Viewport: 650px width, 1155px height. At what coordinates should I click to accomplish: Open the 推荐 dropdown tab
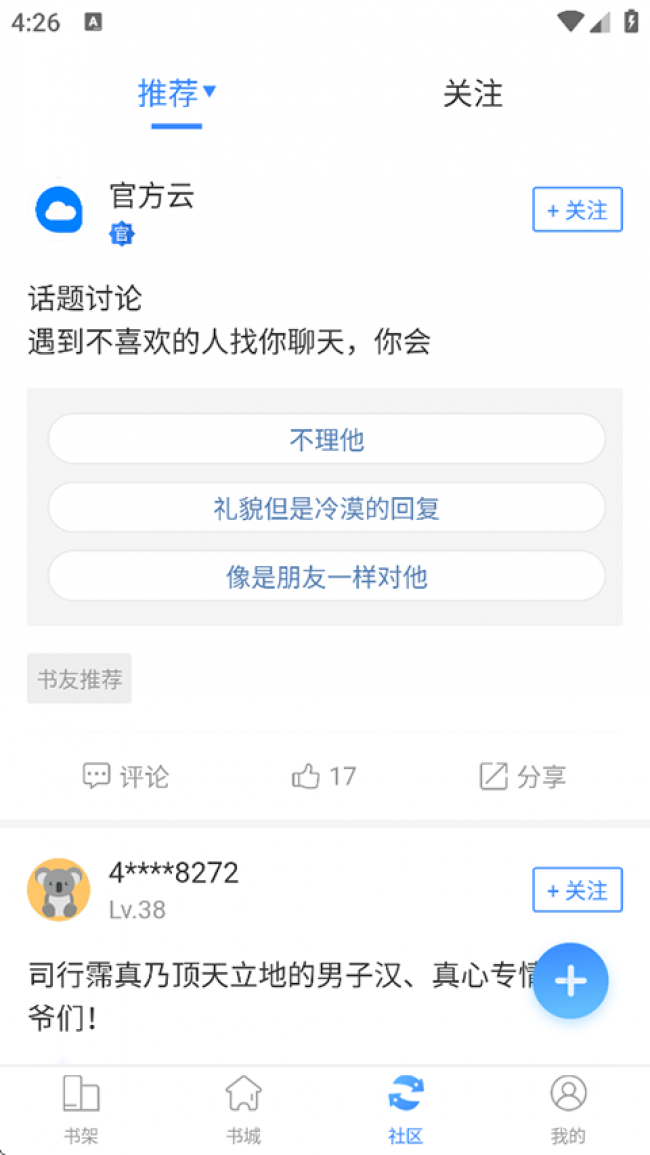[177, 95]
